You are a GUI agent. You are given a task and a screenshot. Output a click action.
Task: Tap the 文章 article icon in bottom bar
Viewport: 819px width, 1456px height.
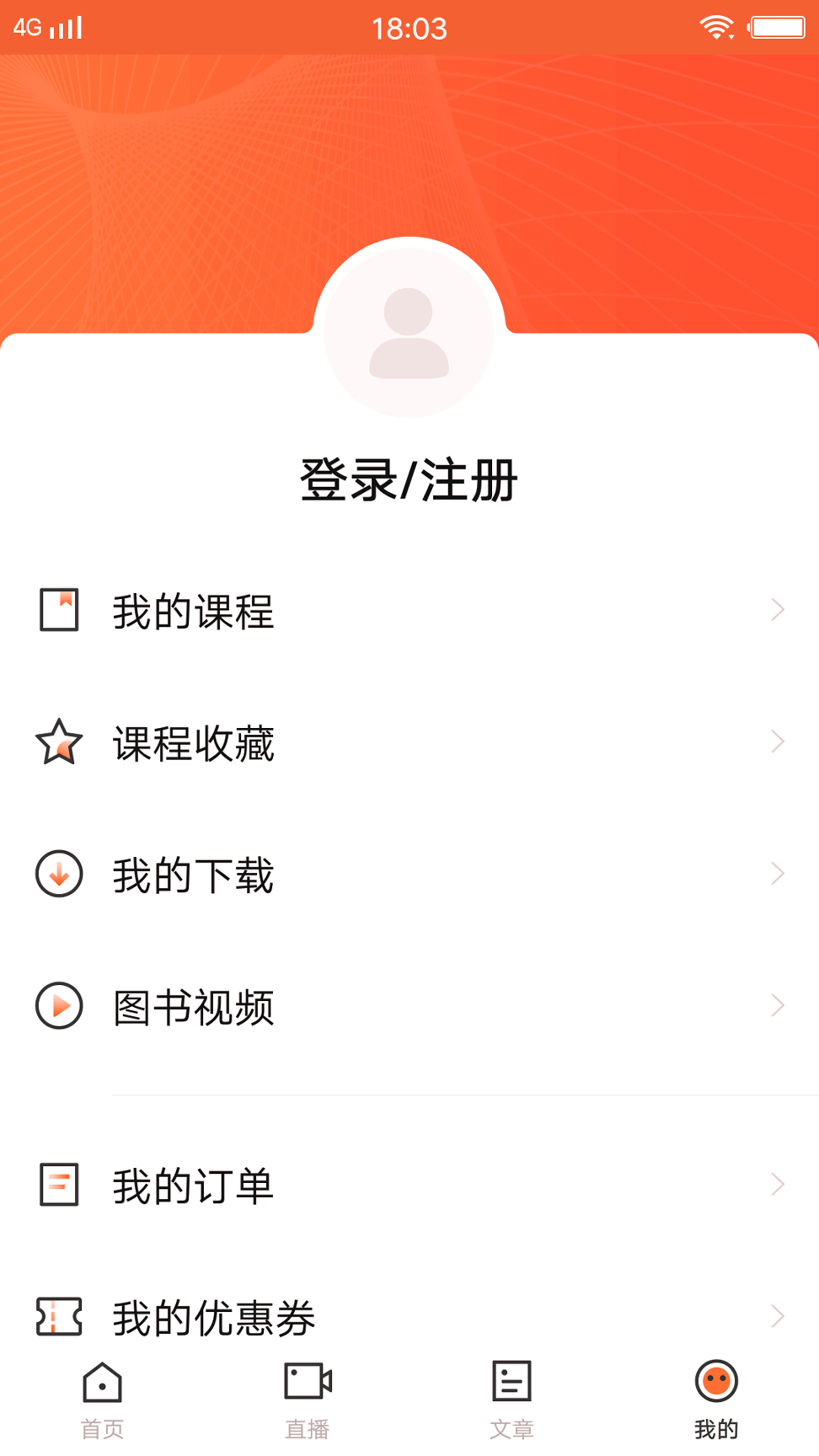[x=511, y=1380]
